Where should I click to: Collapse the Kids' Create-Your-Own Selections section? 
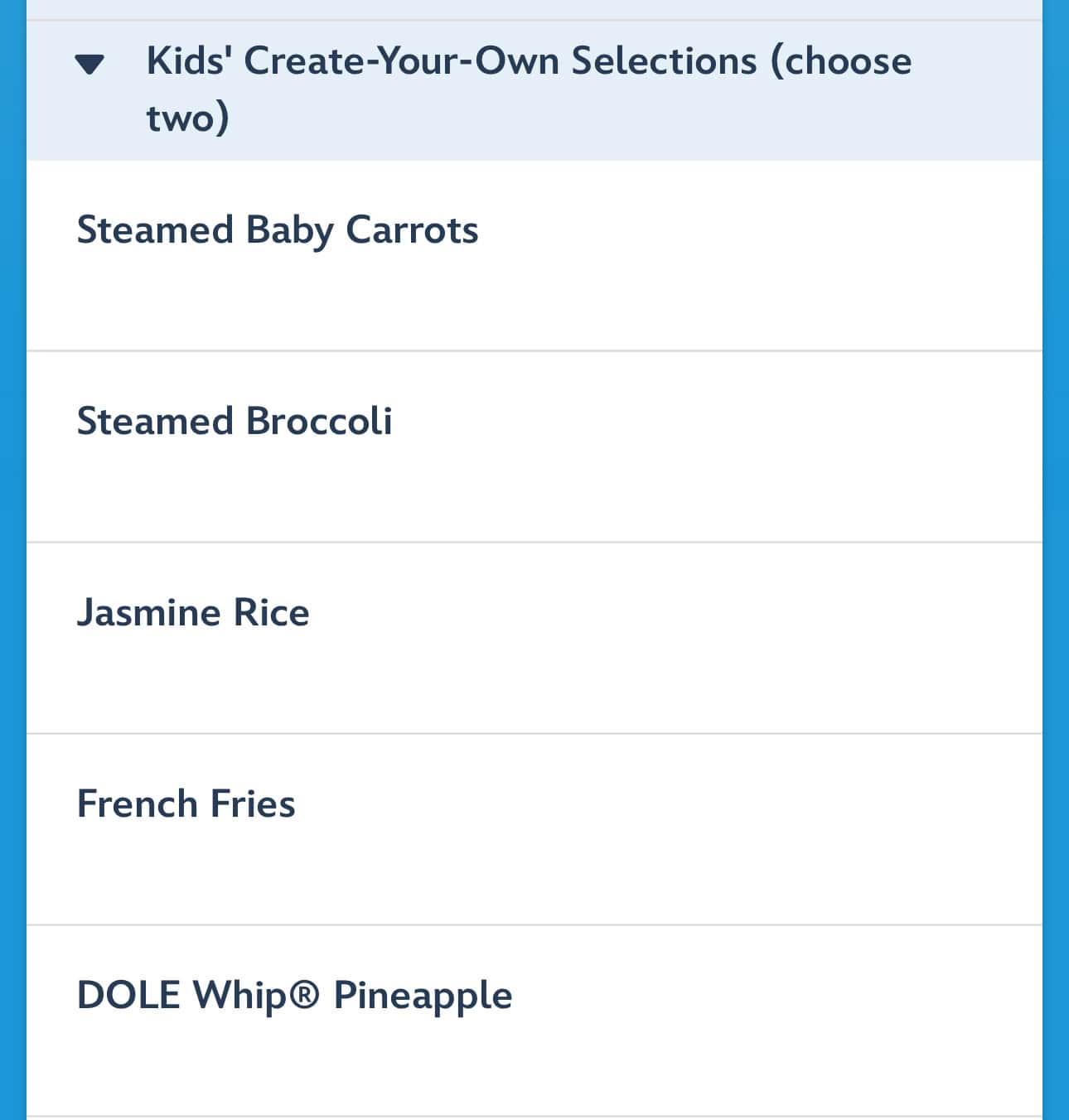[89, 65]
